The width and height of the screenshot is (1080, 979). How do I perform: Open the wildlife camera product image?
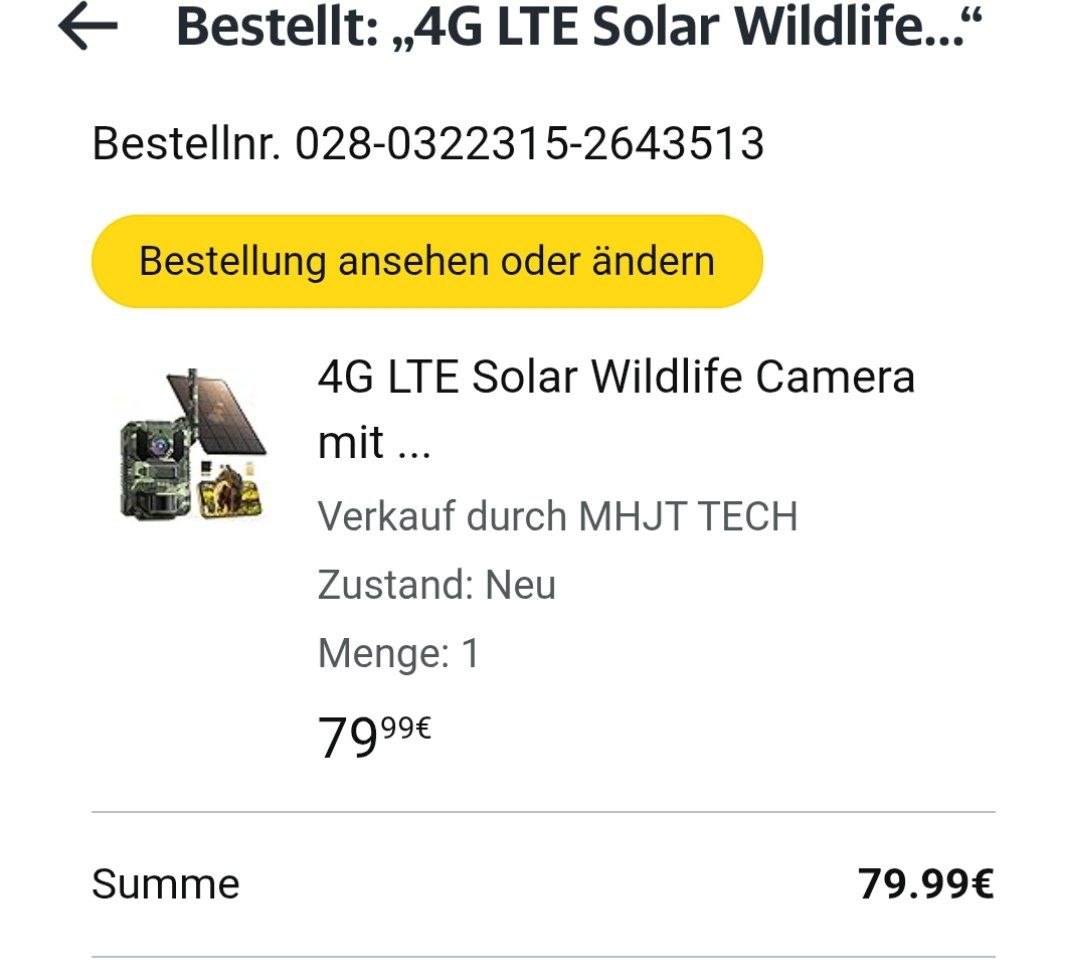pyautogui.click(x=192, y=444)
